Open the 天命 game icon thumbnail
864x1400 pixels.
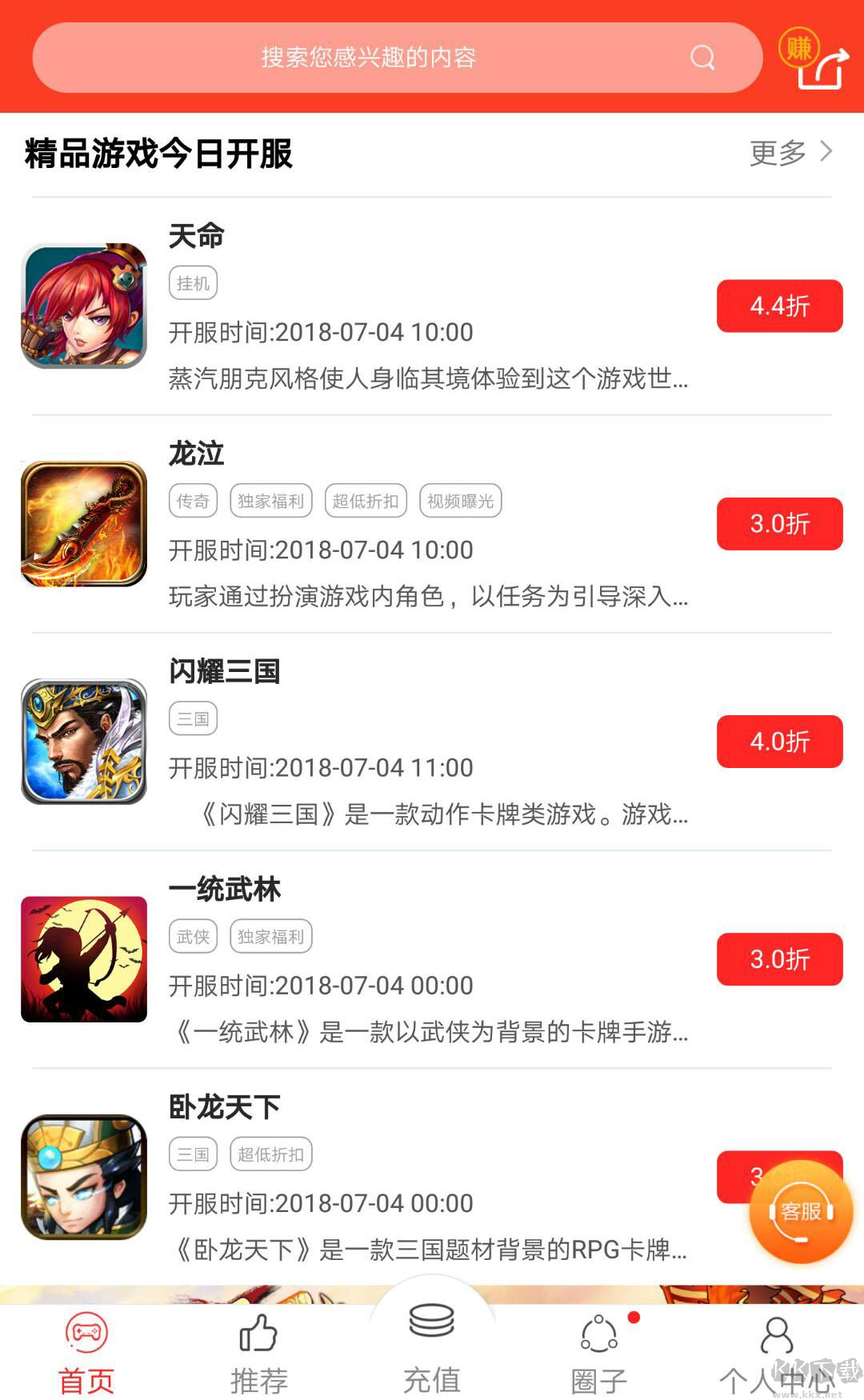click(x=85, y=308)
